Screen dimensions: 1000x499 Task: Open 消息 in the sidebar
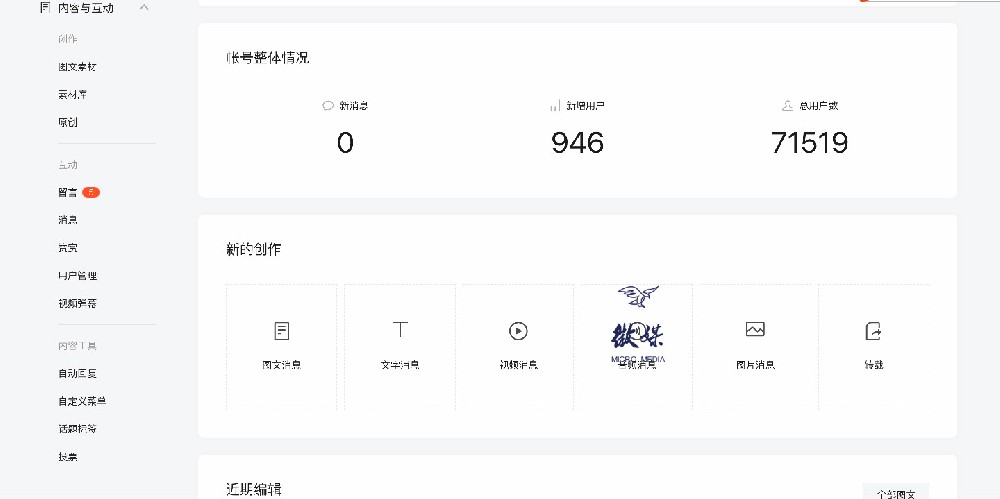pyautogui.click(x=67, y=220)
